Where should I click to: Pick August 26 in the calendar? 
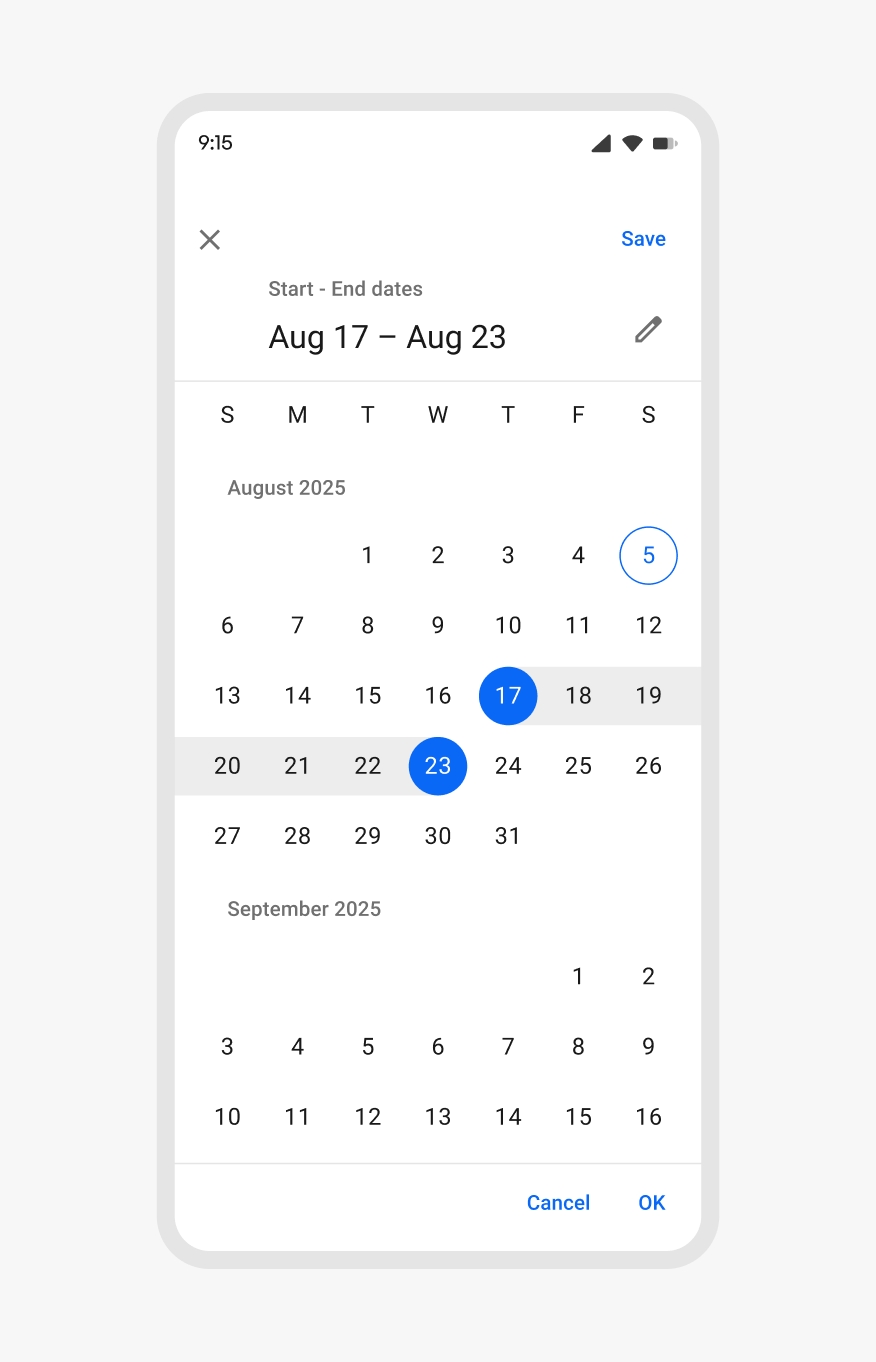click(x=648, y=766)
